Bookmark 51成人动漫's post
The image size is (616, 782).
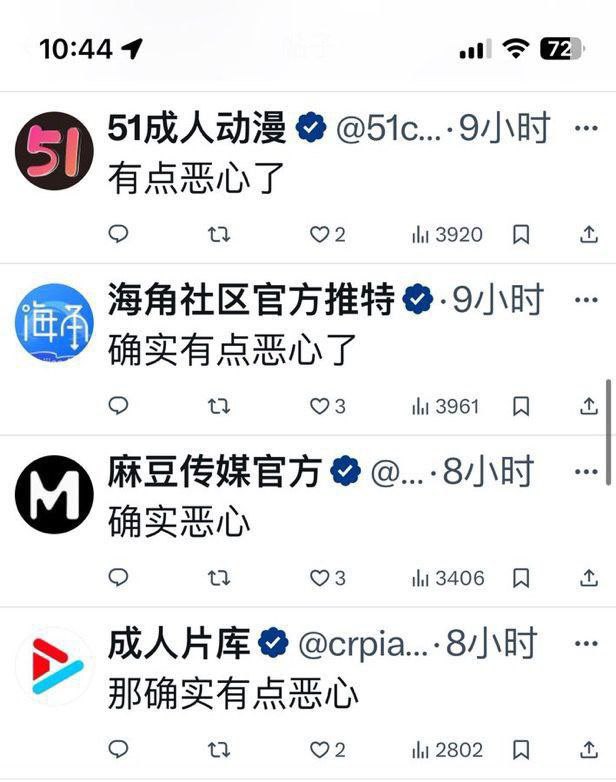521,234
